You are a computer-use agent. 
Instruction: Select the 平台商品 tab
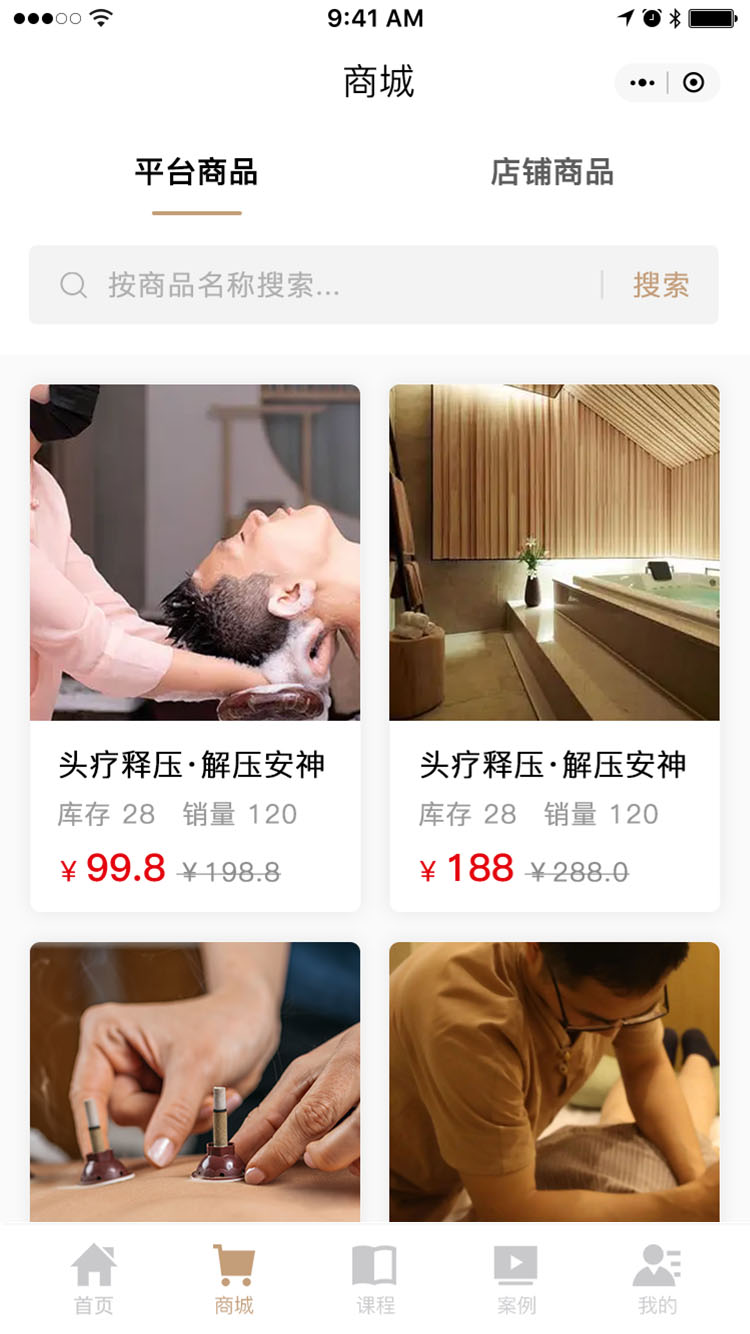(196, 172)
